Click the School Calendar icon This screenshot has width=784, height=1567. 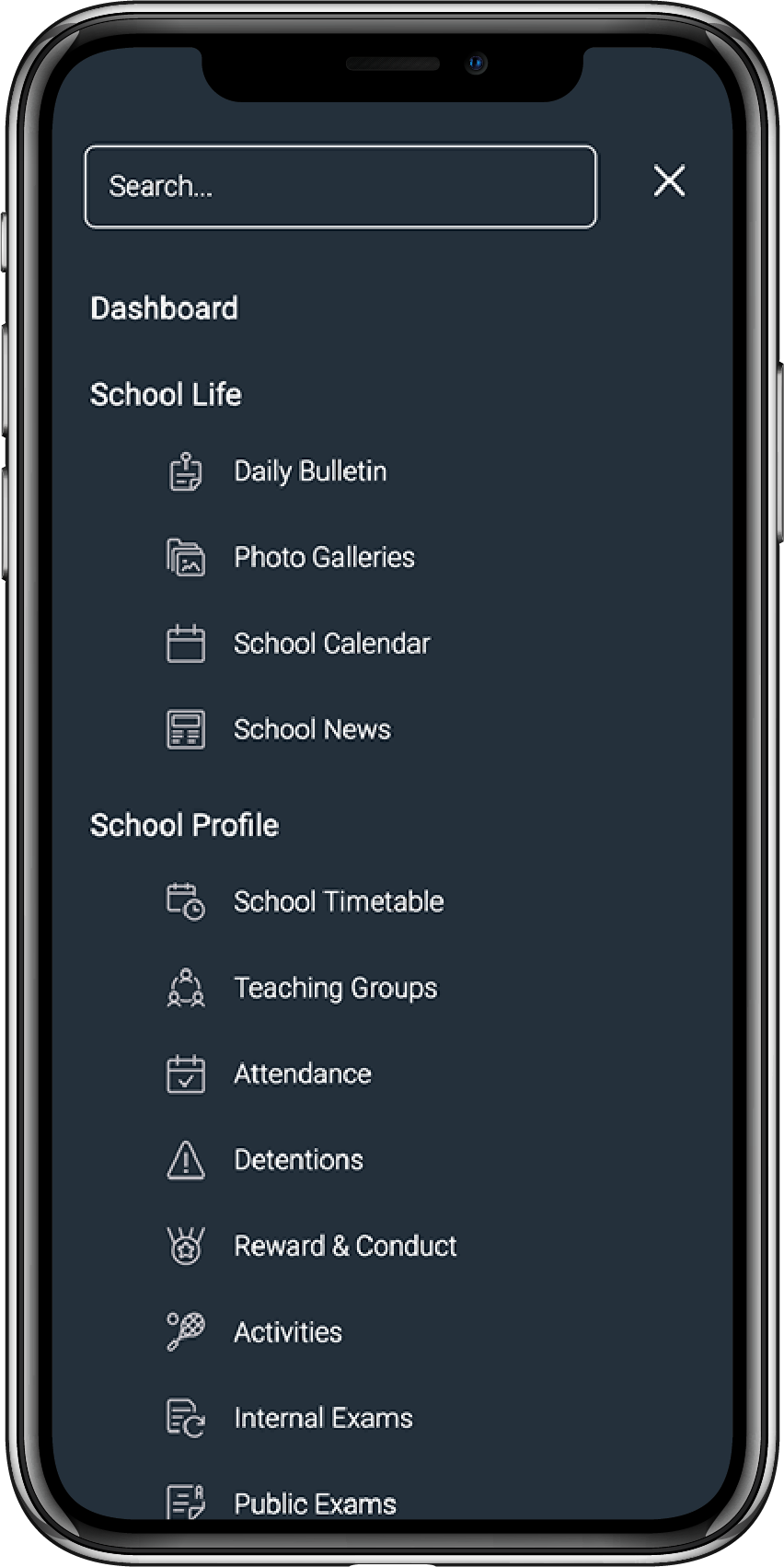[x=186, y=644]
